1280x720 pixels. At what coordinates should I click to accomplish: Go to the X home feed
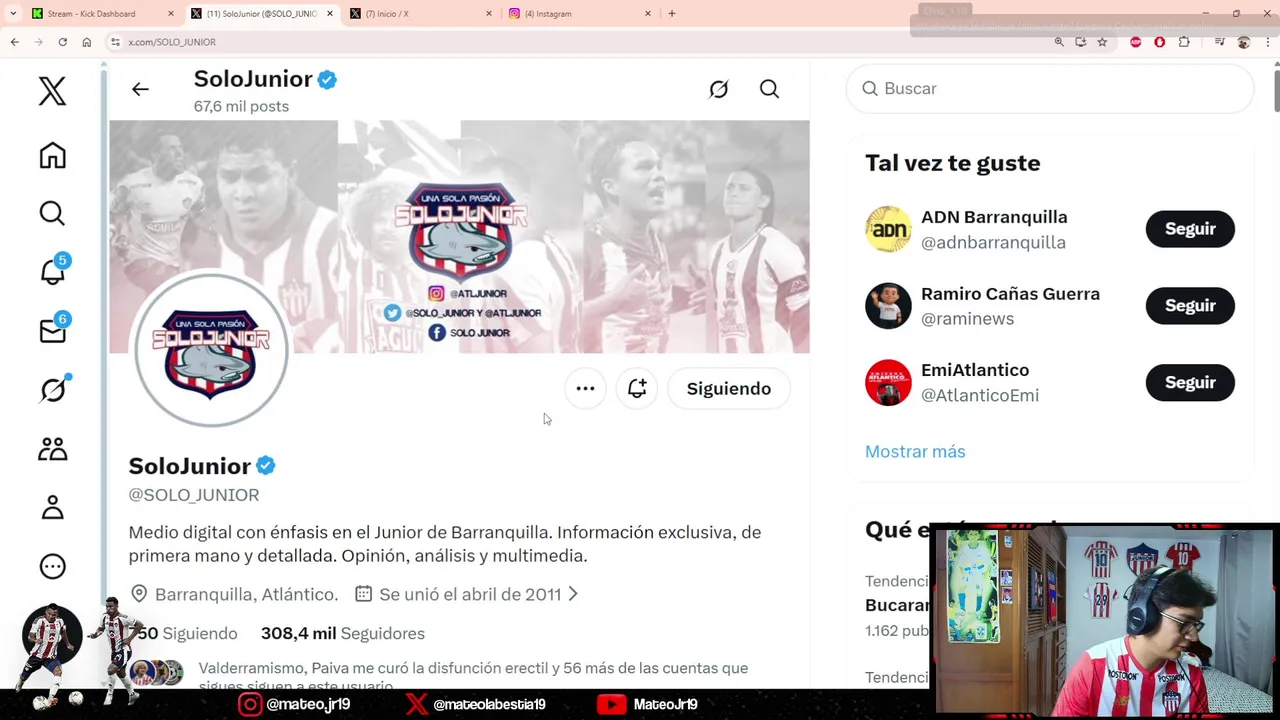pos(52,155)
